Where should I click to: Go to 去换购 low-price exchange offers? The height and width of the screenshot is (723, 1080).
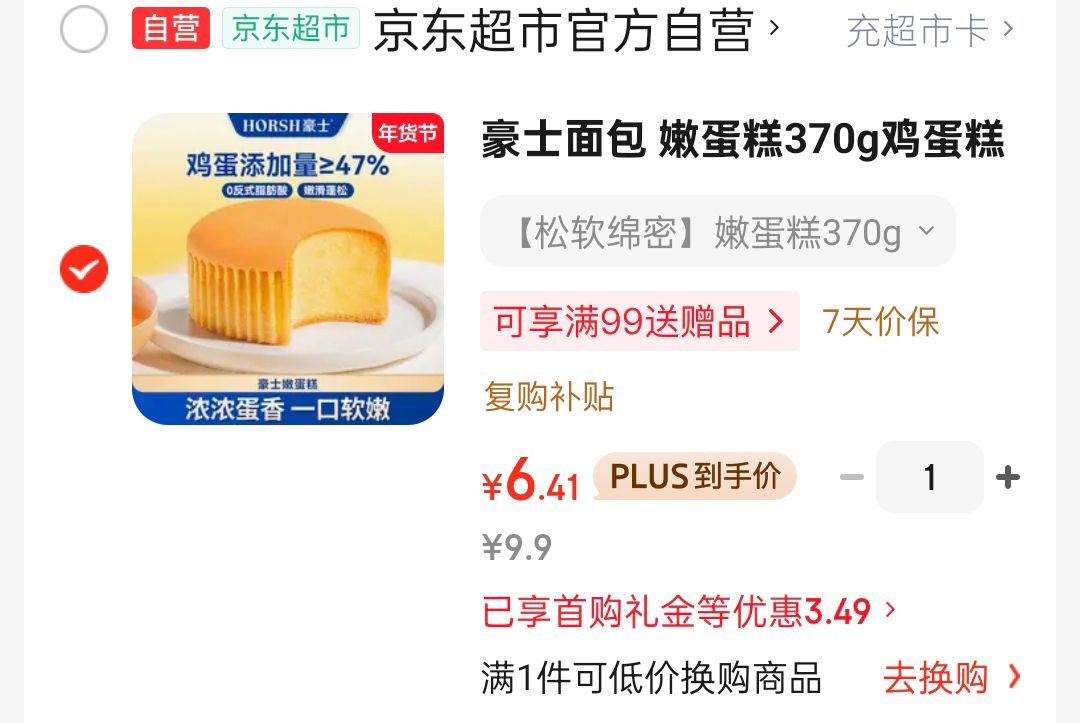951,678
